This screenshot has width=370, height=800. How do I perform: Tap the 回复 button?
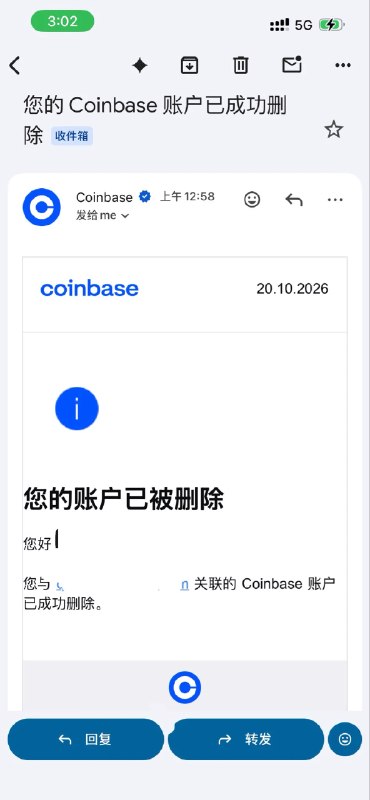(x=85, y=739)
